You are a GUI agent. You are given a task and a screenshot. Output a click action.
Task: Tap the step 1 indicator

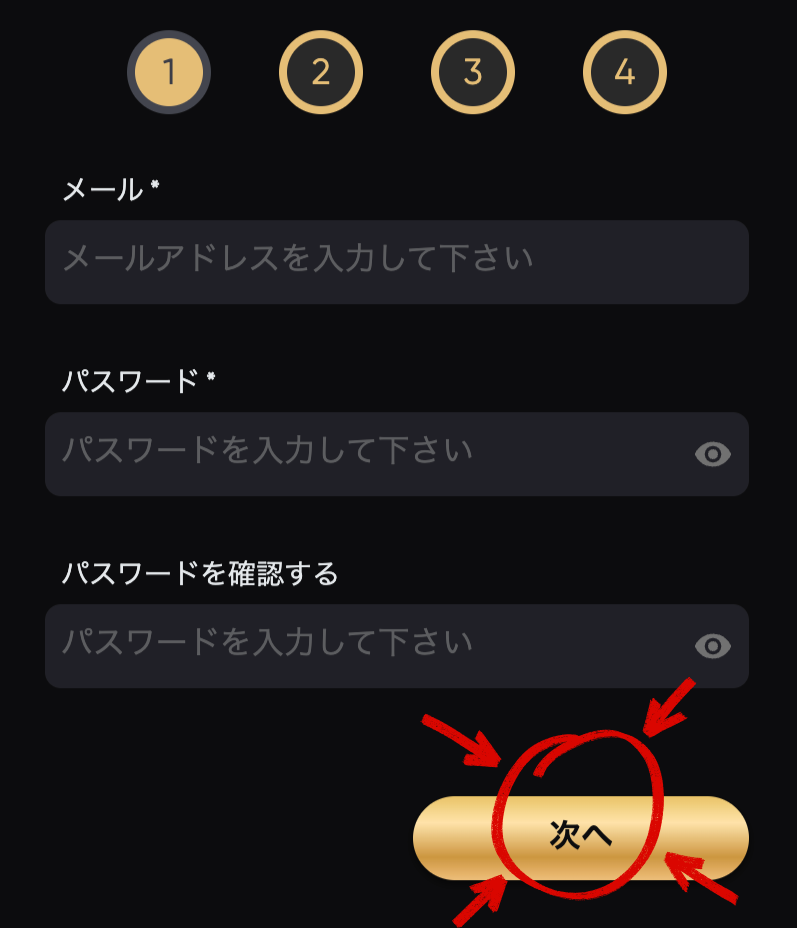[169, 72]
